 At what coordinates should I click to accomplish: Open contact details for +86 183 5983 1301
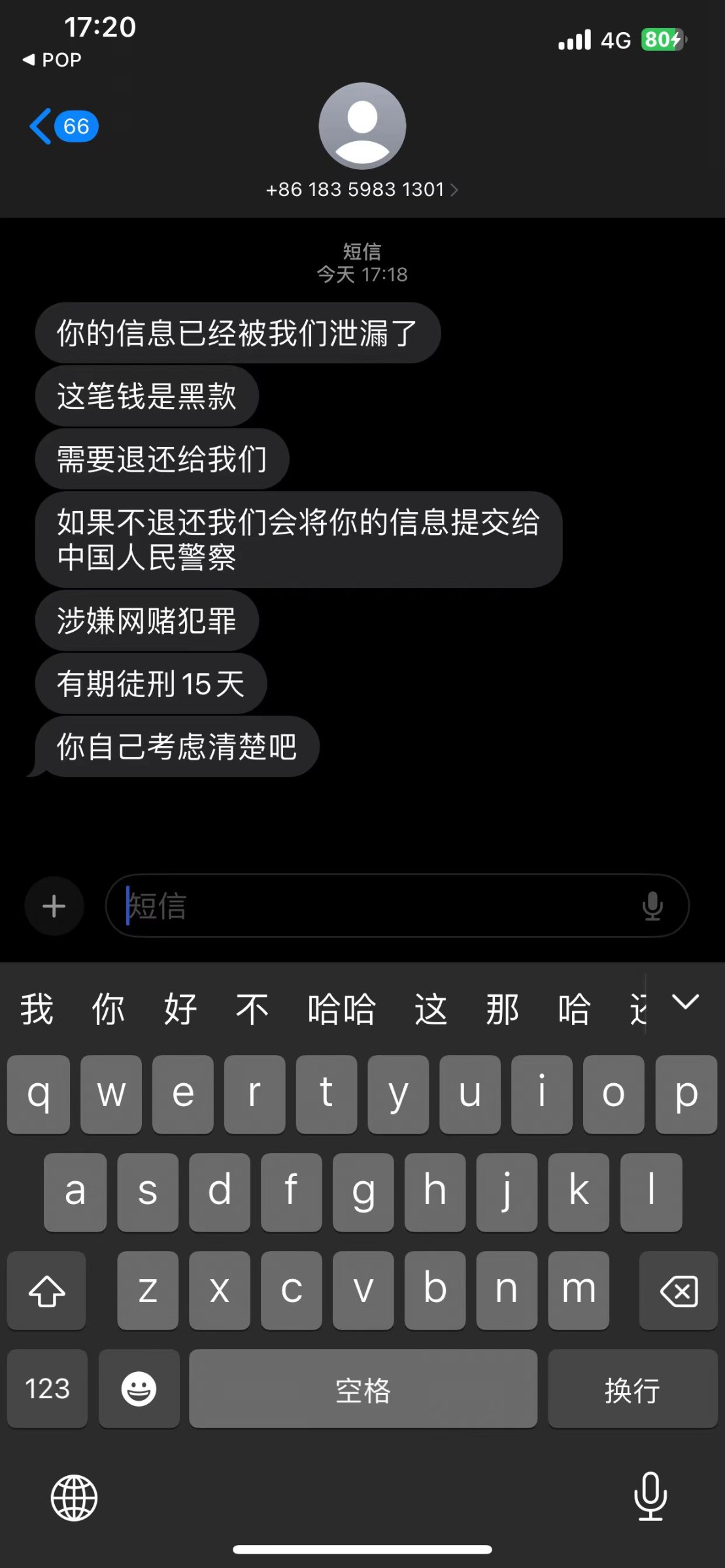[x=362, y=189]
